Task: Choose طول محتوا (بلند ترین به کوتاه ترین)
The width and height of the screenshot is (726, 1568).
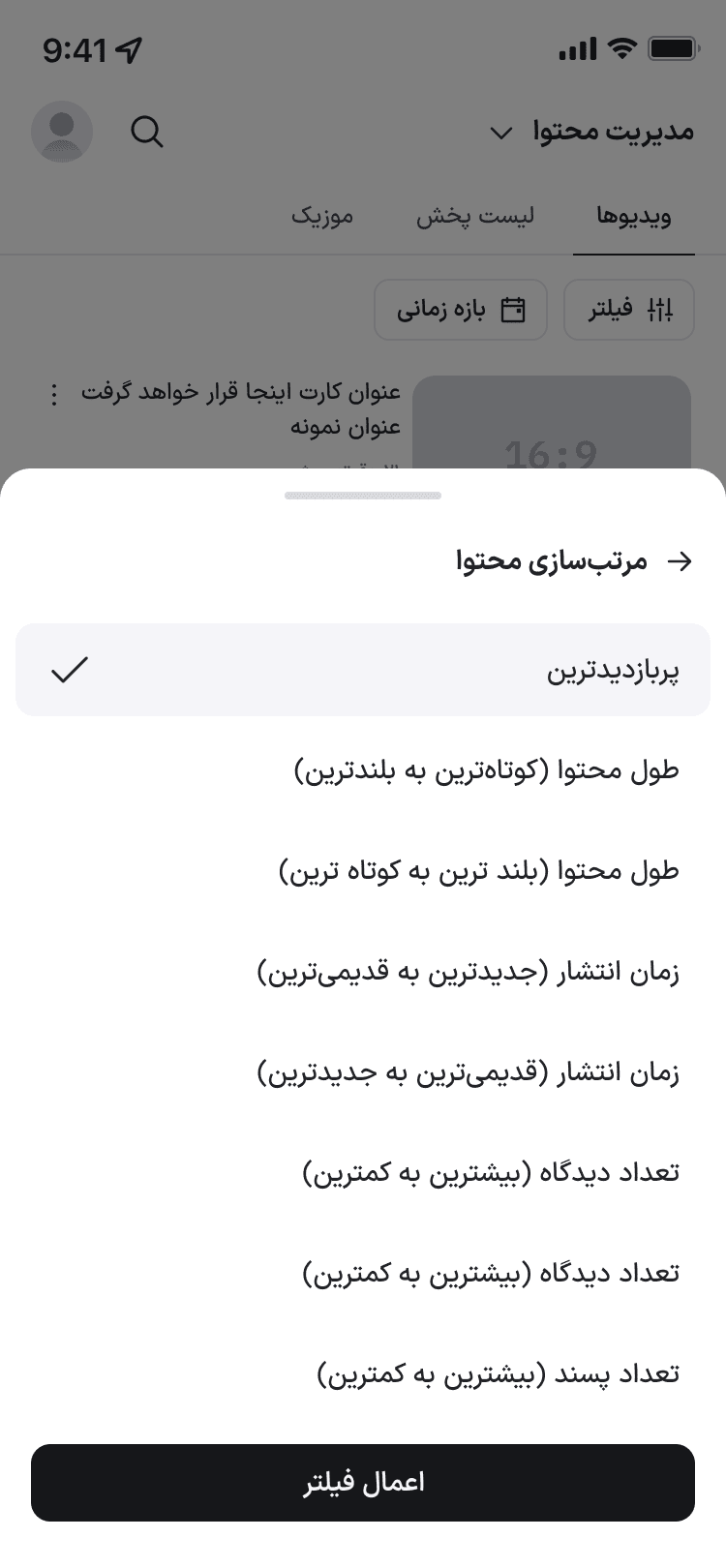Action: [x=363, y=871]
